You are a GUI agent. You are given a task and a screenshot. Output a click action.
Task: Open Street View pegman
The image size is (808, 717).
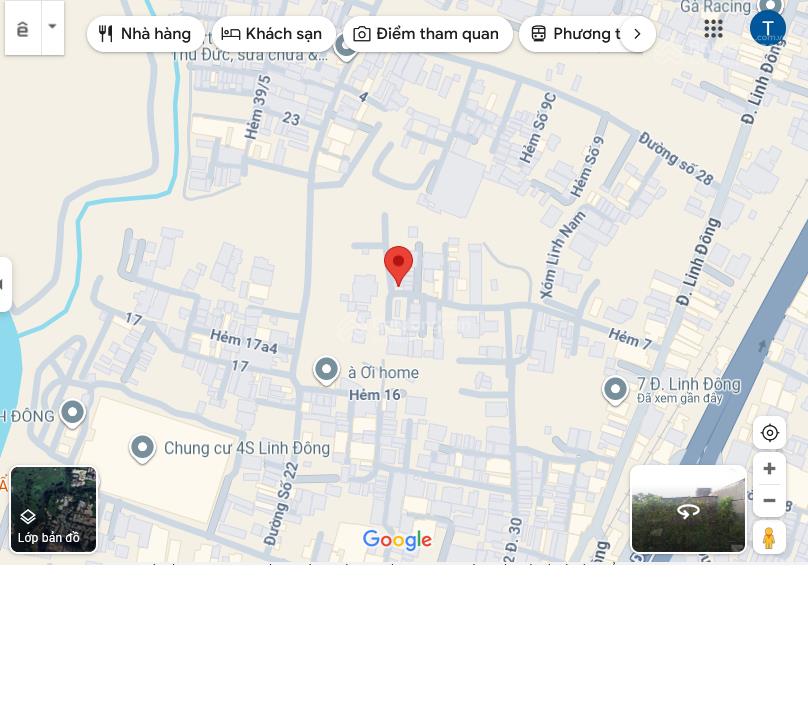[x=769, y=538]
